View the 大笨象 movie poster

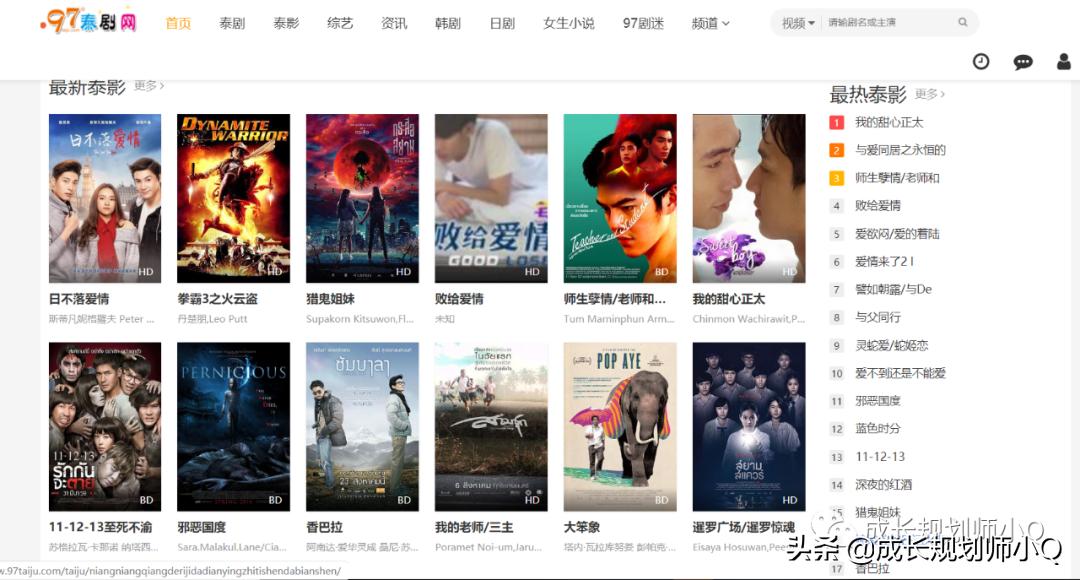click(x=620, y=427)
